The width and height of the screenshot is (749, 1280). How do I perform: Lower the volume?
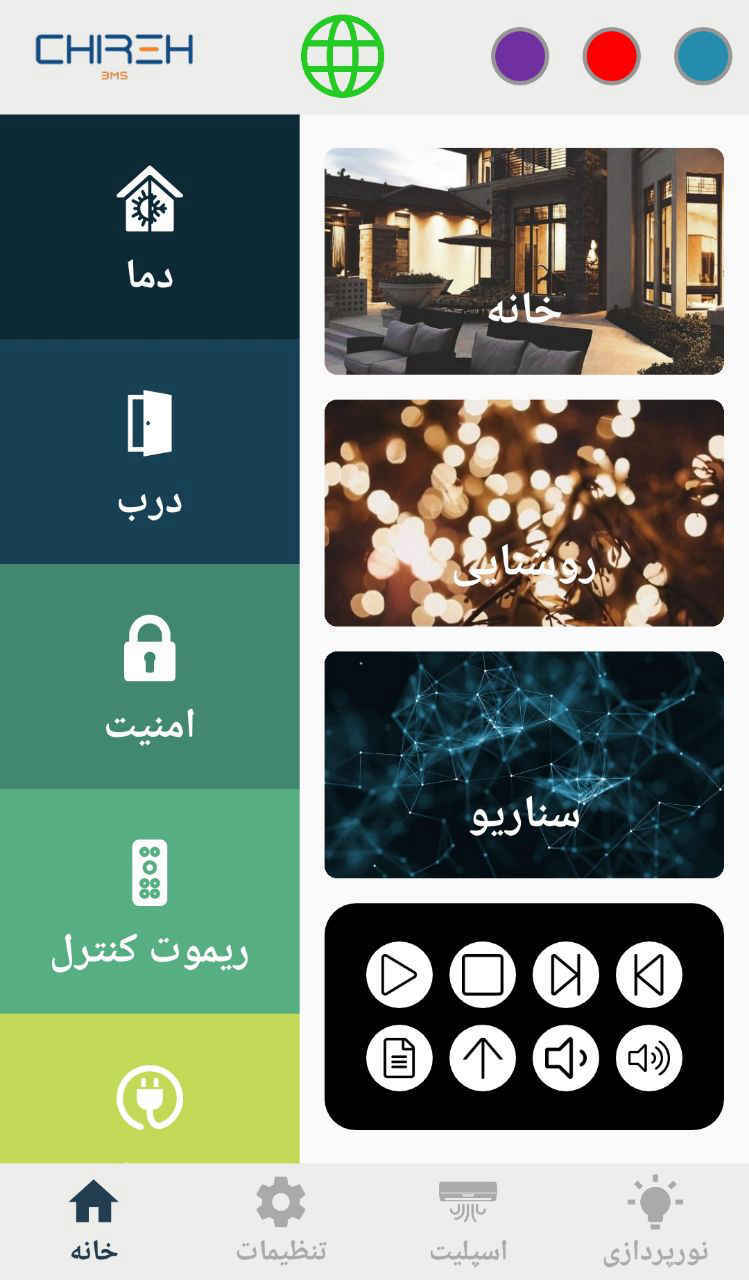pos(566,1058)
